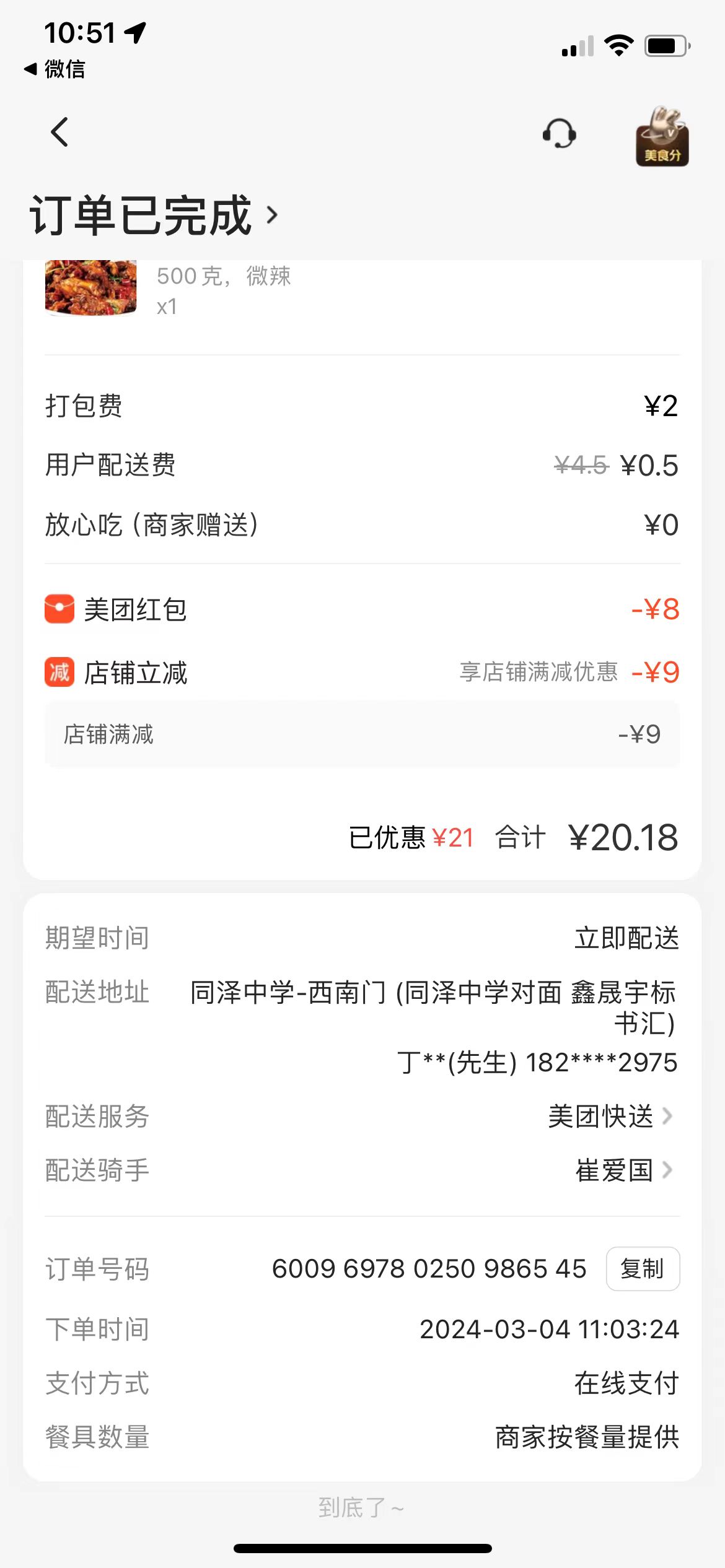Open the spicy dish item thumbnail
The image size is (725, 1568).
[x=91, y=288]
